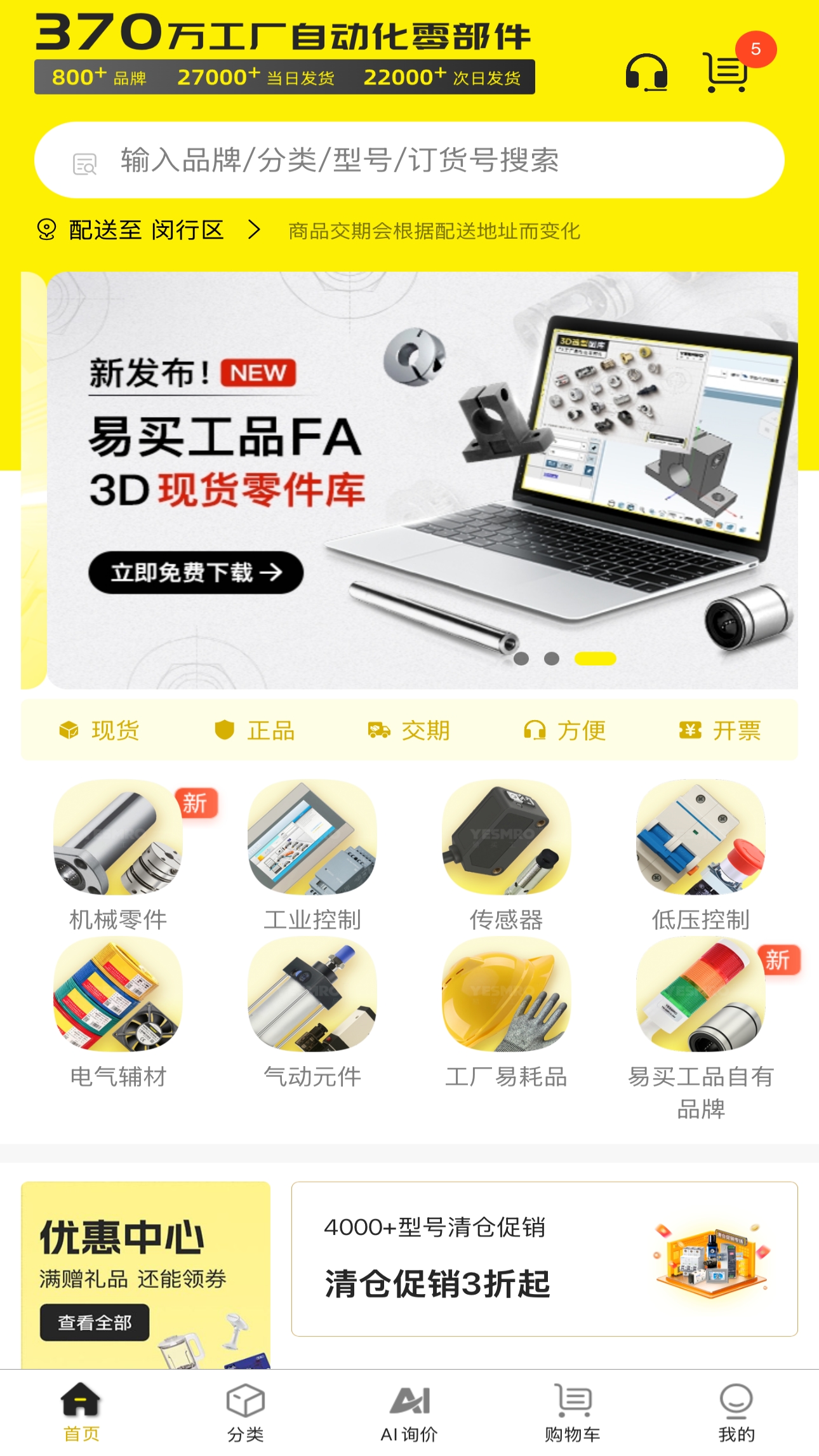The height and width of the screenshot is (1456, 819).
Task: Click the search input field
Action: click(x=409, y=160)
